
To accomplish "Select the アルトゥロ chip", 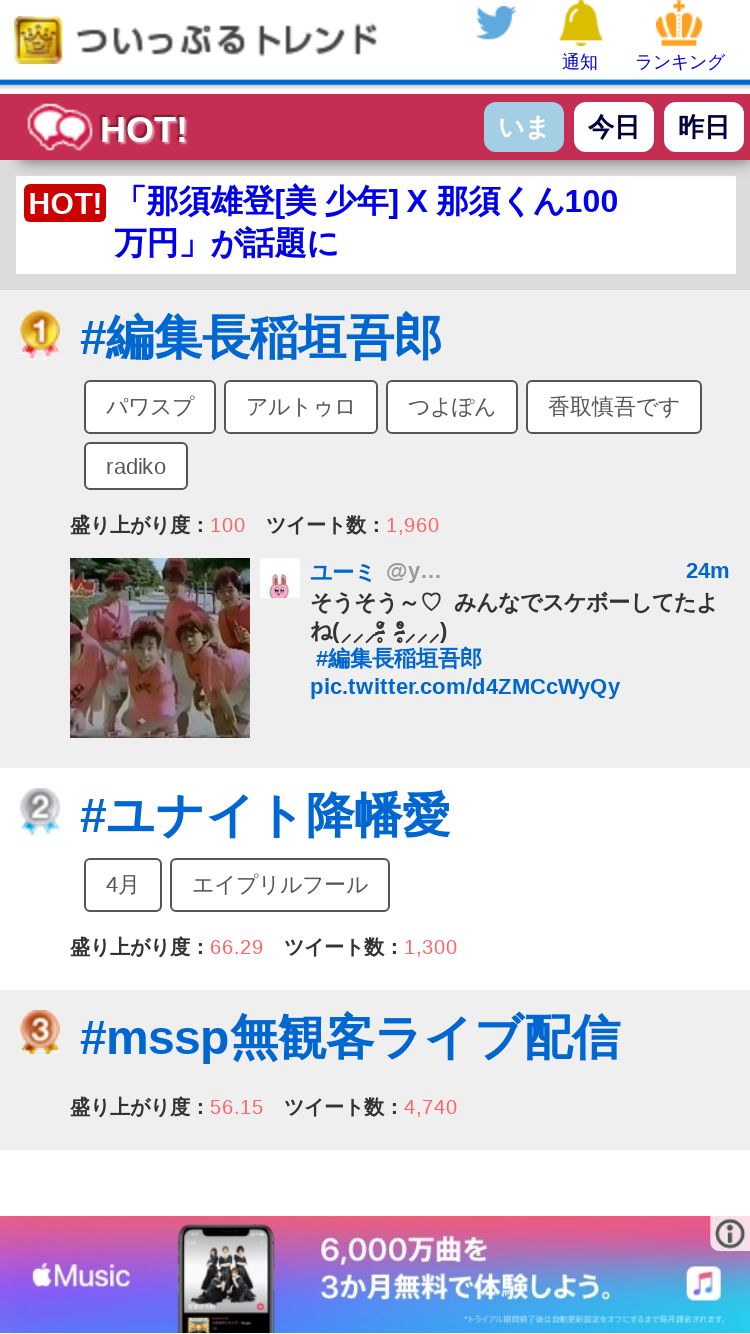I will 301,407.
